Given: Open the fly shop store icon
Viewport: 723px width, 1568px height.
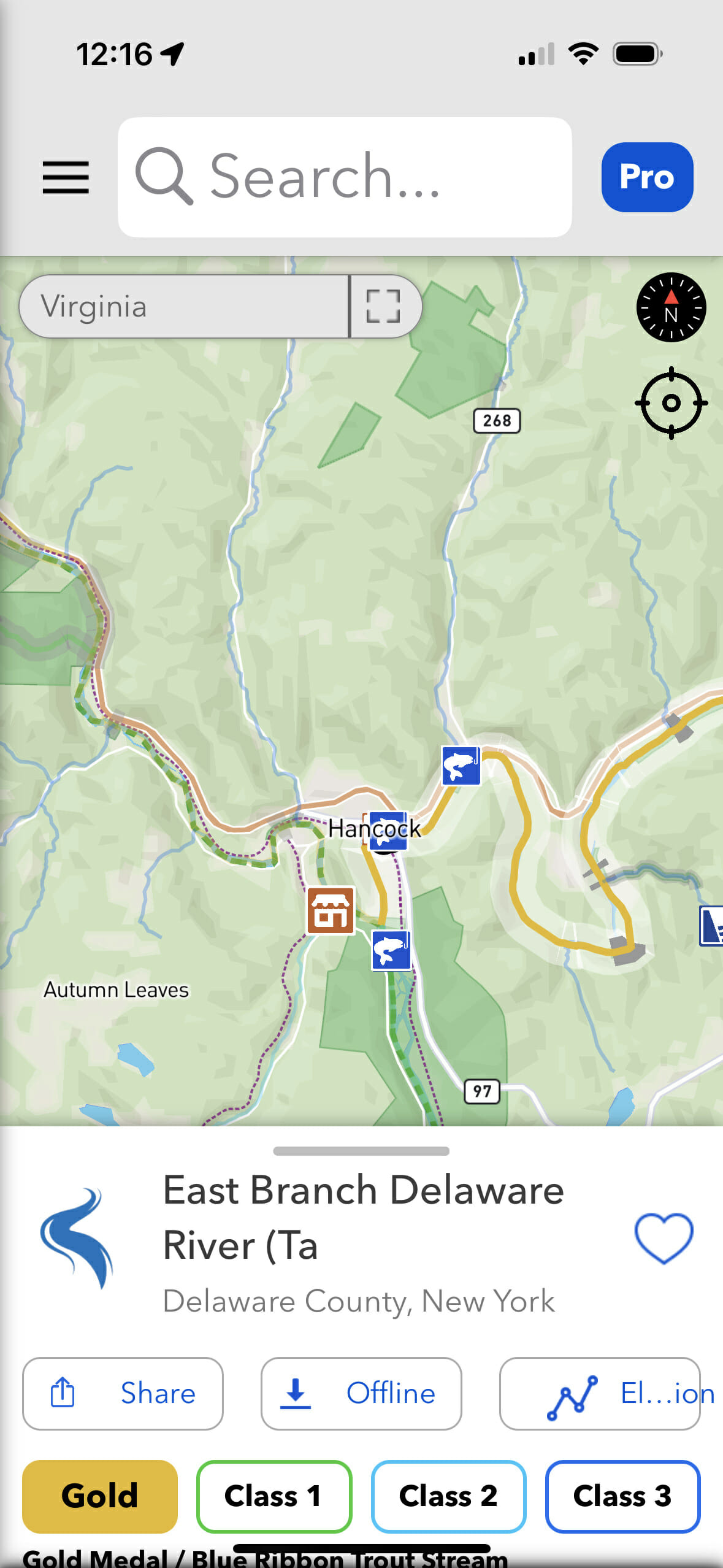Looking at the screenshot, I should click(332, 911).
